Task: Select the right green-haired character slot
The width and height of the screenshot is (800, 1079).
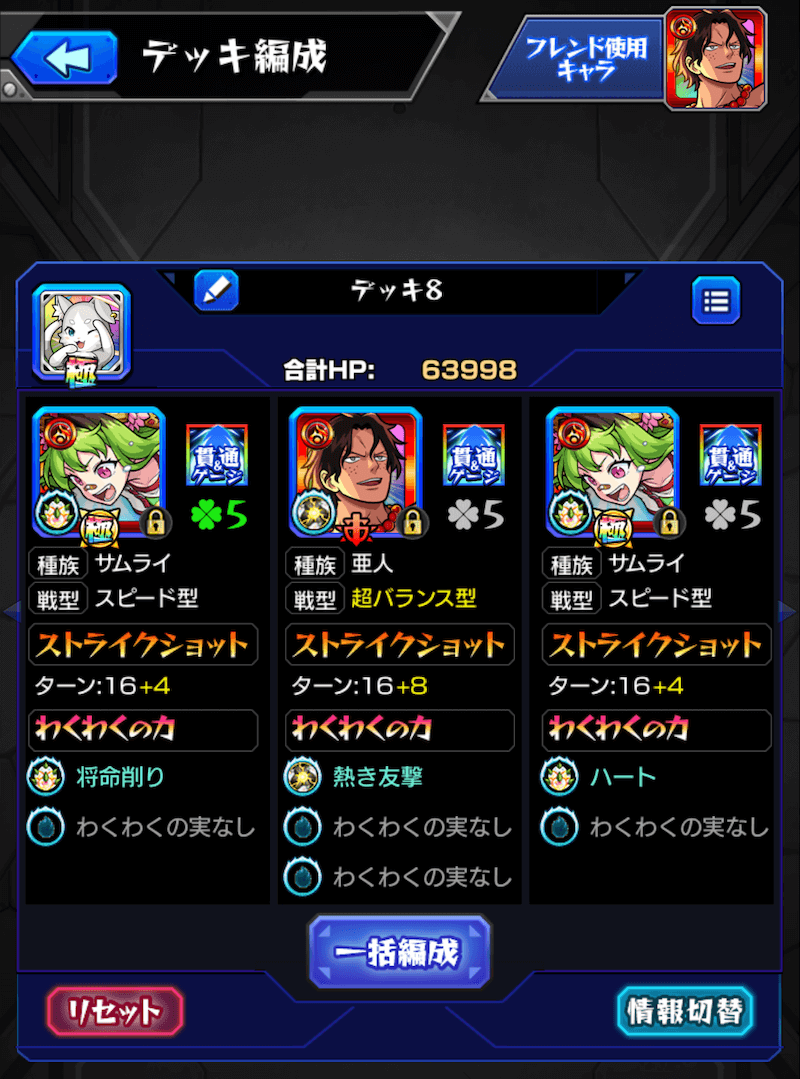Action: pyautogui.click(x=612, y=472)
